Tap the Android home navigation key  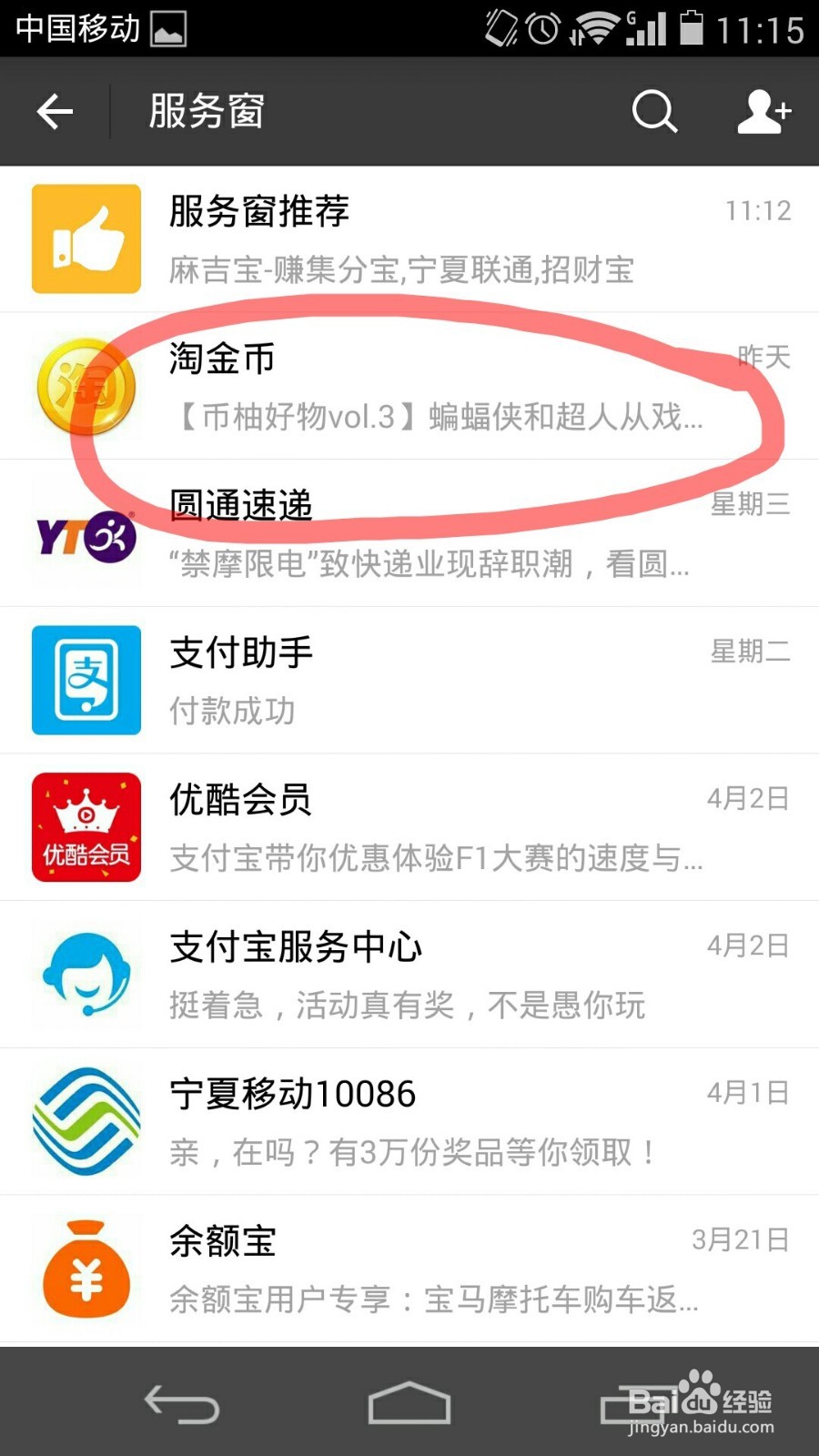pyautogui.click(x=409, y=1401)
